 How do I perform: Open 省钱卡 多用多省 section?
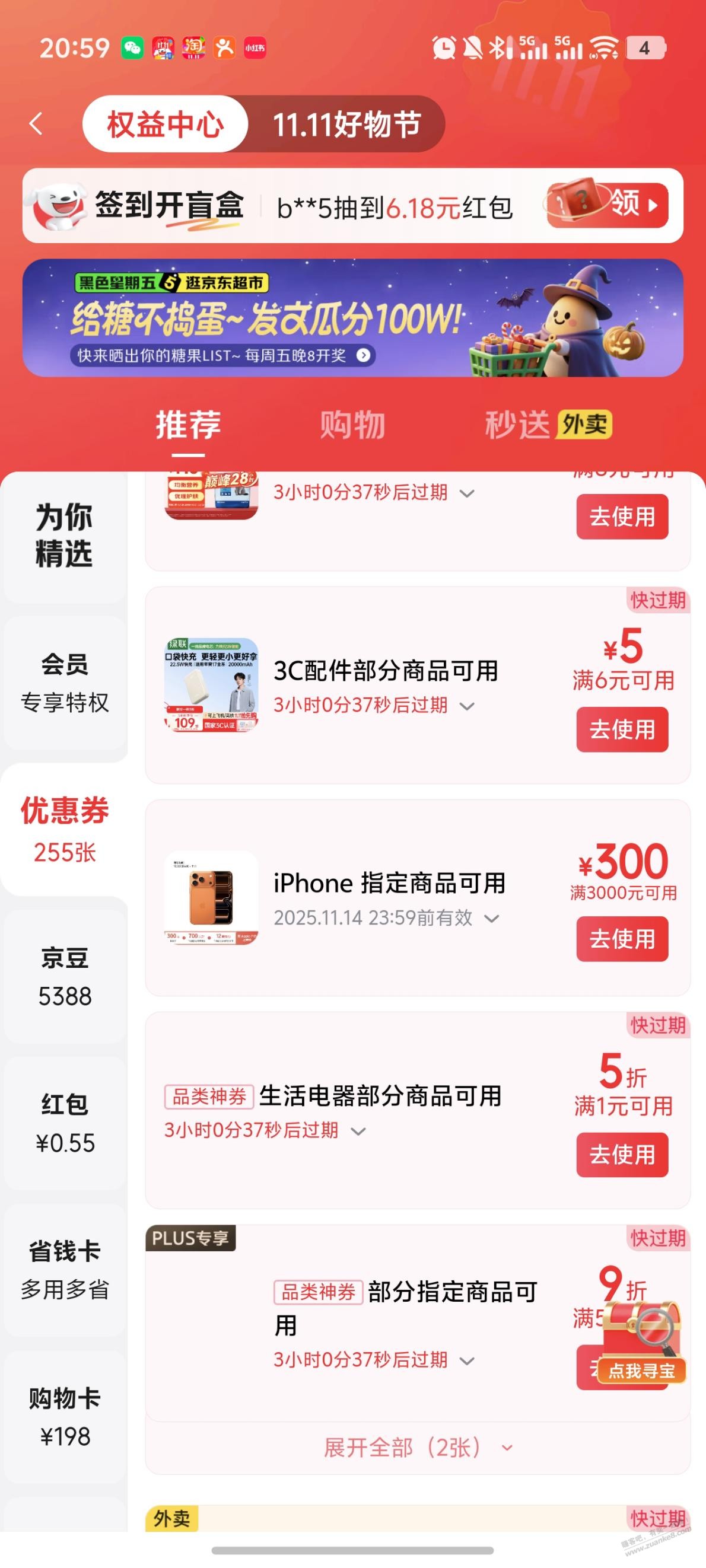tap(64, 1270)
